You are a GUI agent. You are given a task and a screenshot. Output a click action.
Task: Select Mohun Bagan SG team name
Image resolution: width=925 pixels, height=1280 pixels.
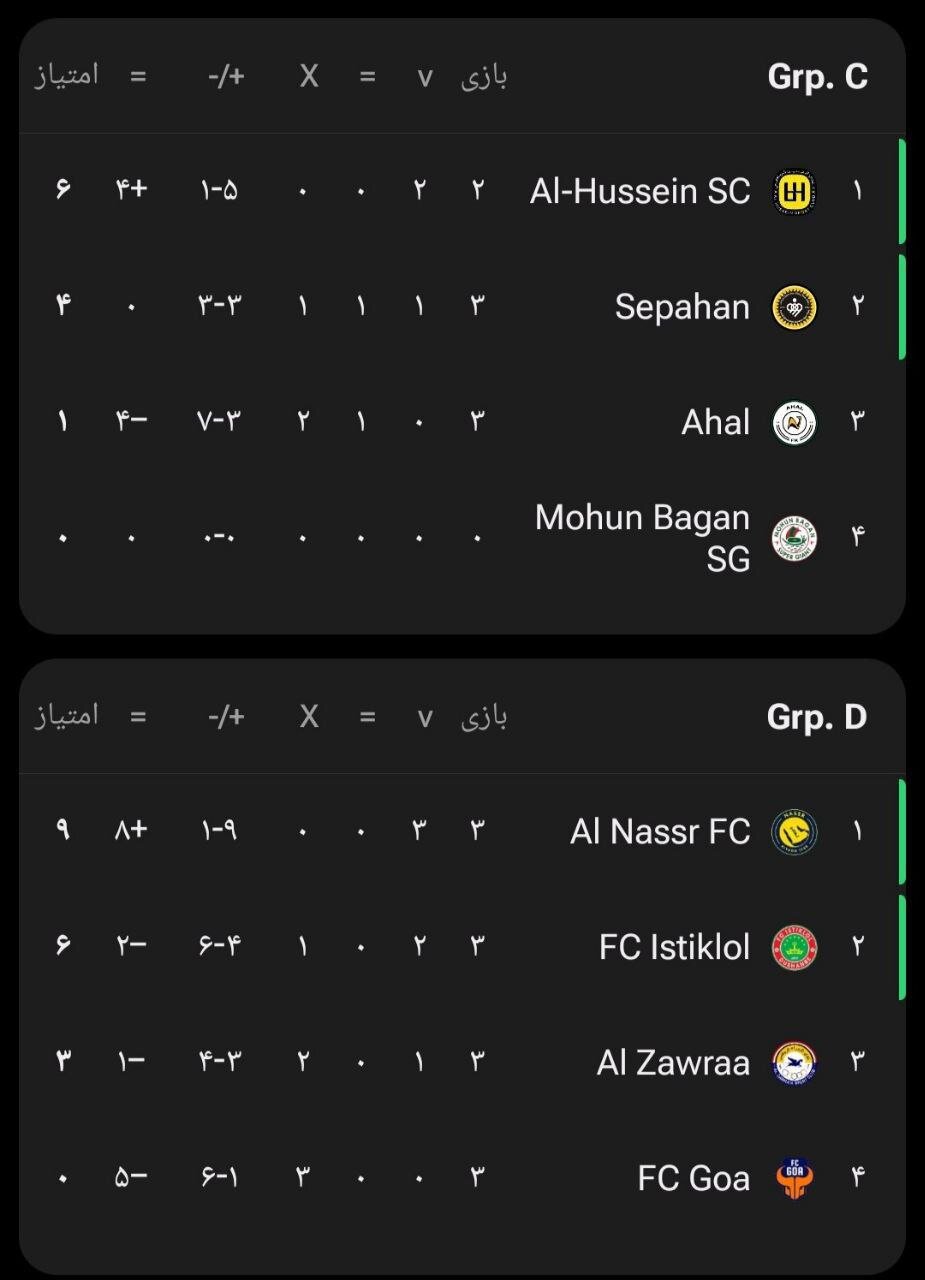pos(641,537)
